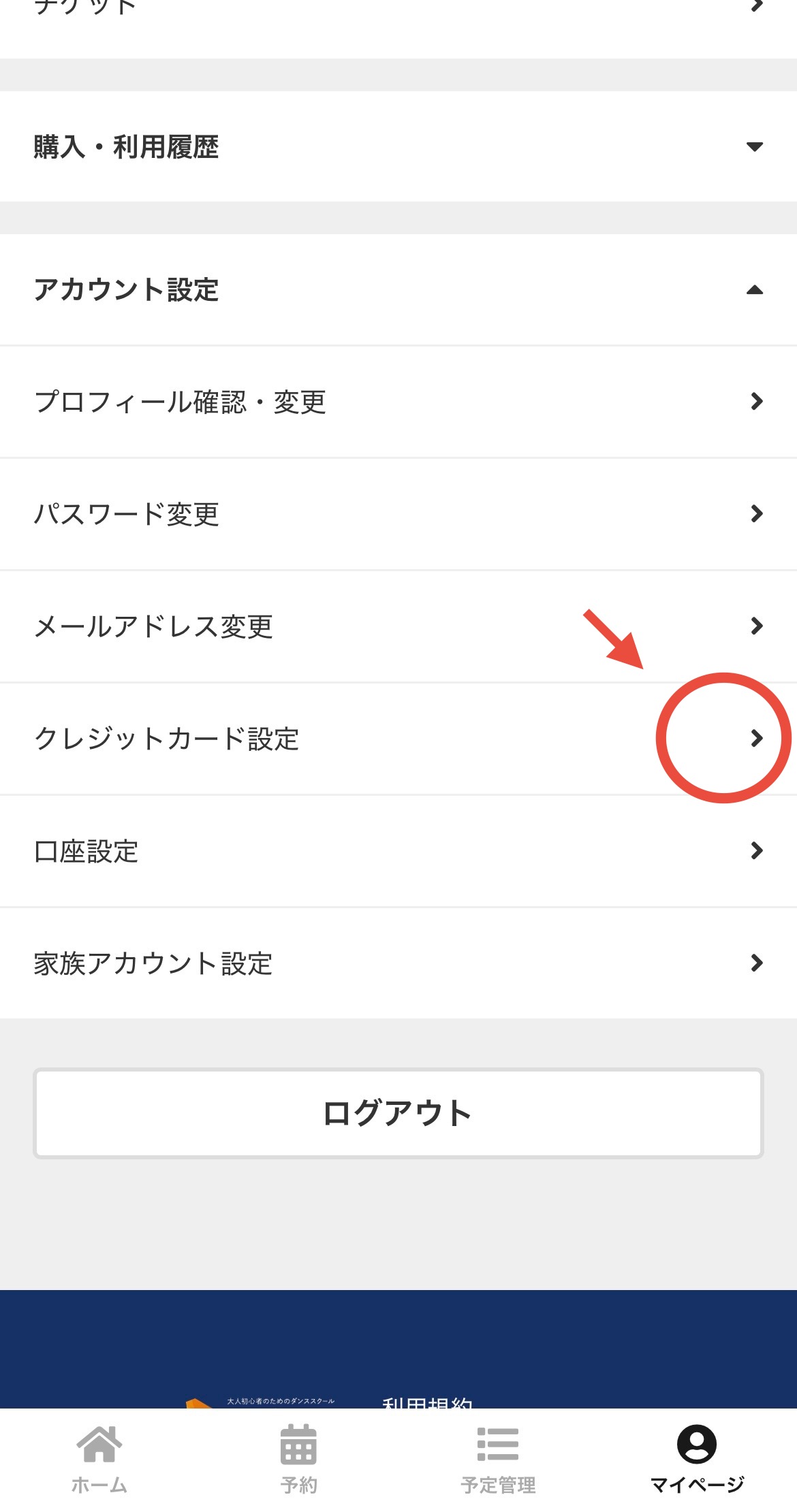Open 口座設定 row
This screenshot has width=797, height=1512.
pos(398,851)
